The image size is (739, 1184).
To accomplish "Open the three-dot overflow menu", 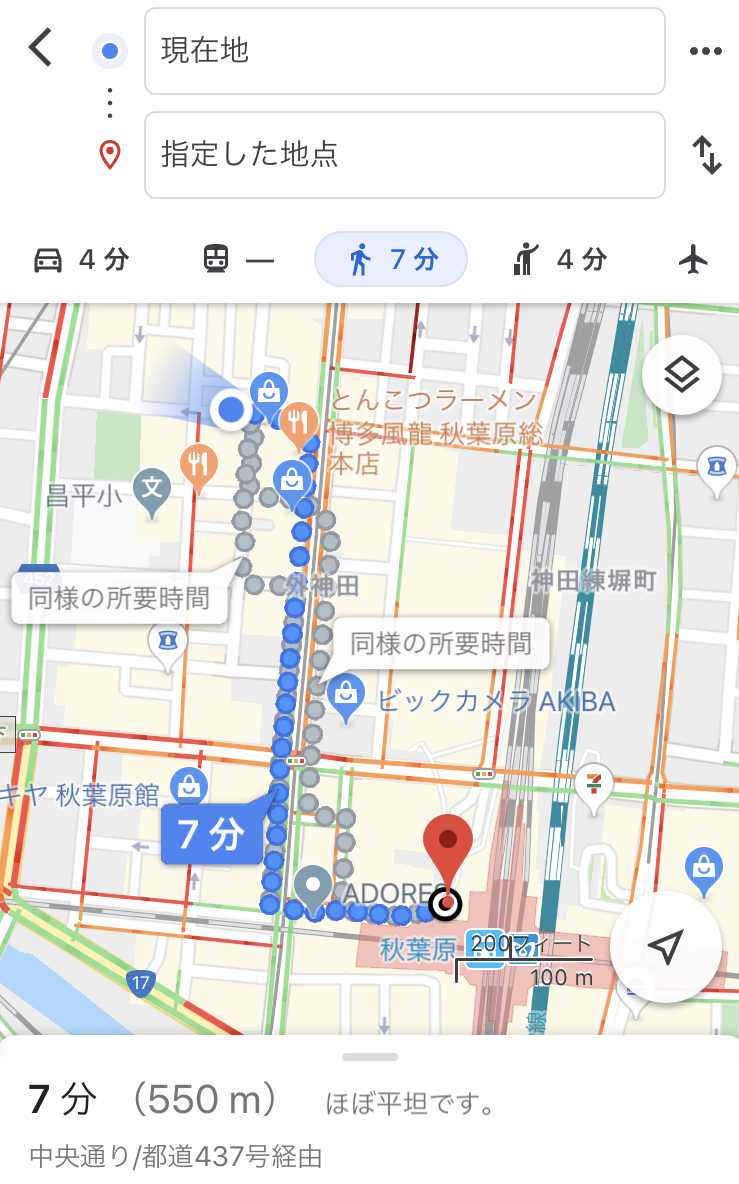I will 705,52.
